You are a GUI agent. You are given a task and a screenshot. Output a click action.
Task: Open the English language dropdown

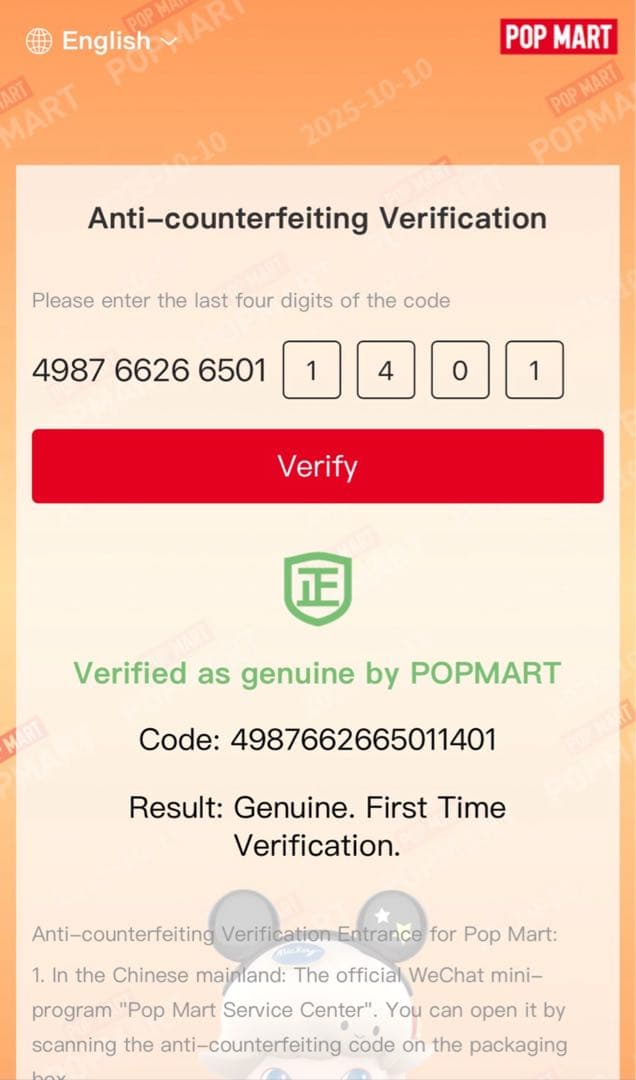pos(103,41)
